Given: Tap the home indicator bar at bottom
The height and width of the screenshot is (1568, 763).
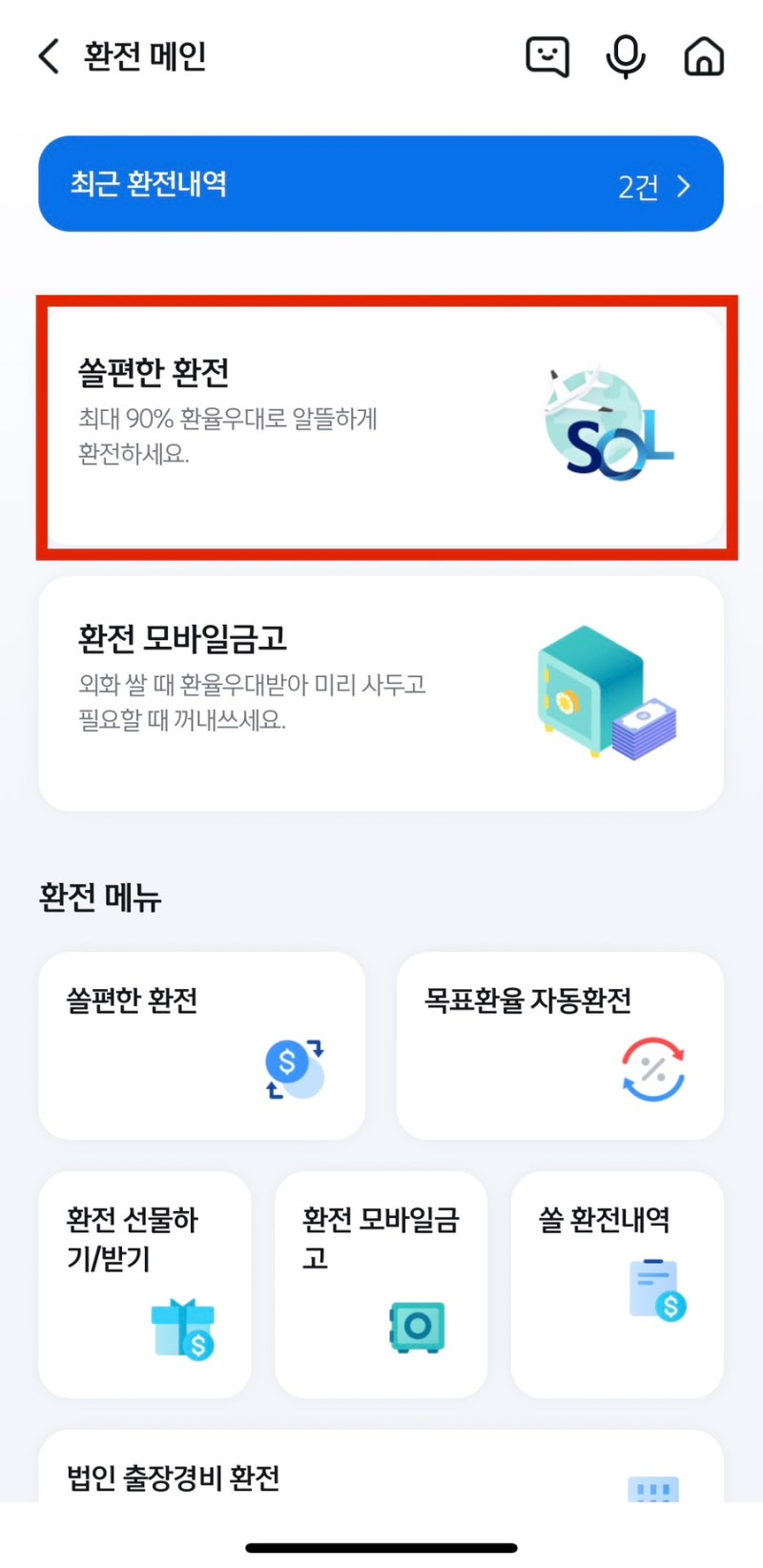Looking at the screenshot, I should click(381, 1545).
